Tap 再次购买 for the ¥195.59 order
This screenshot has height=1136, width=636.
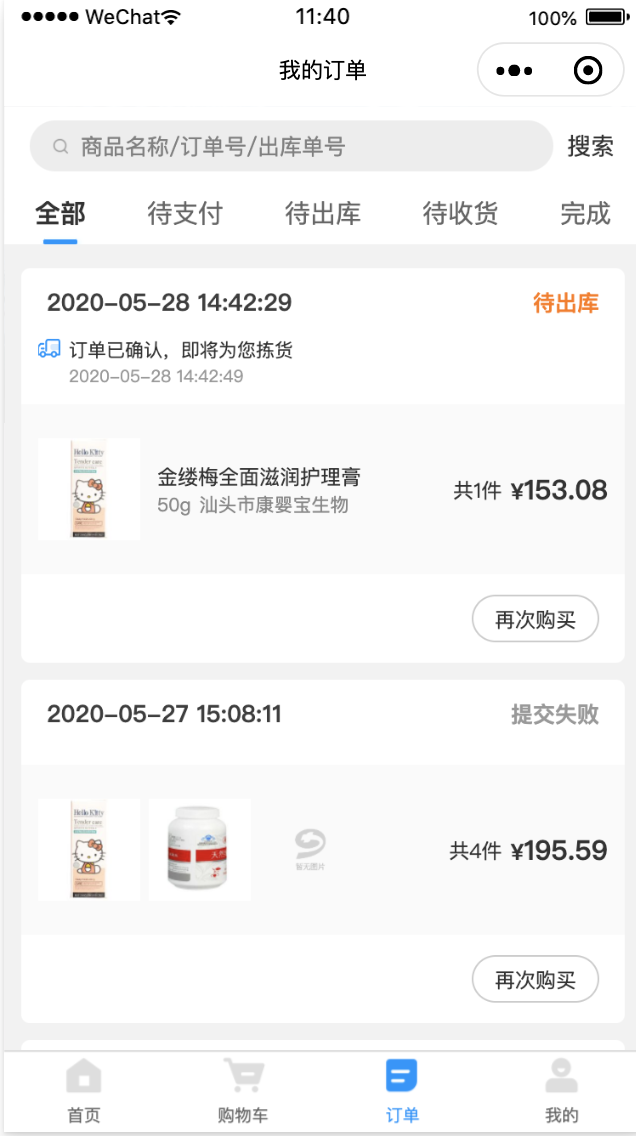(x=535, y=979)
